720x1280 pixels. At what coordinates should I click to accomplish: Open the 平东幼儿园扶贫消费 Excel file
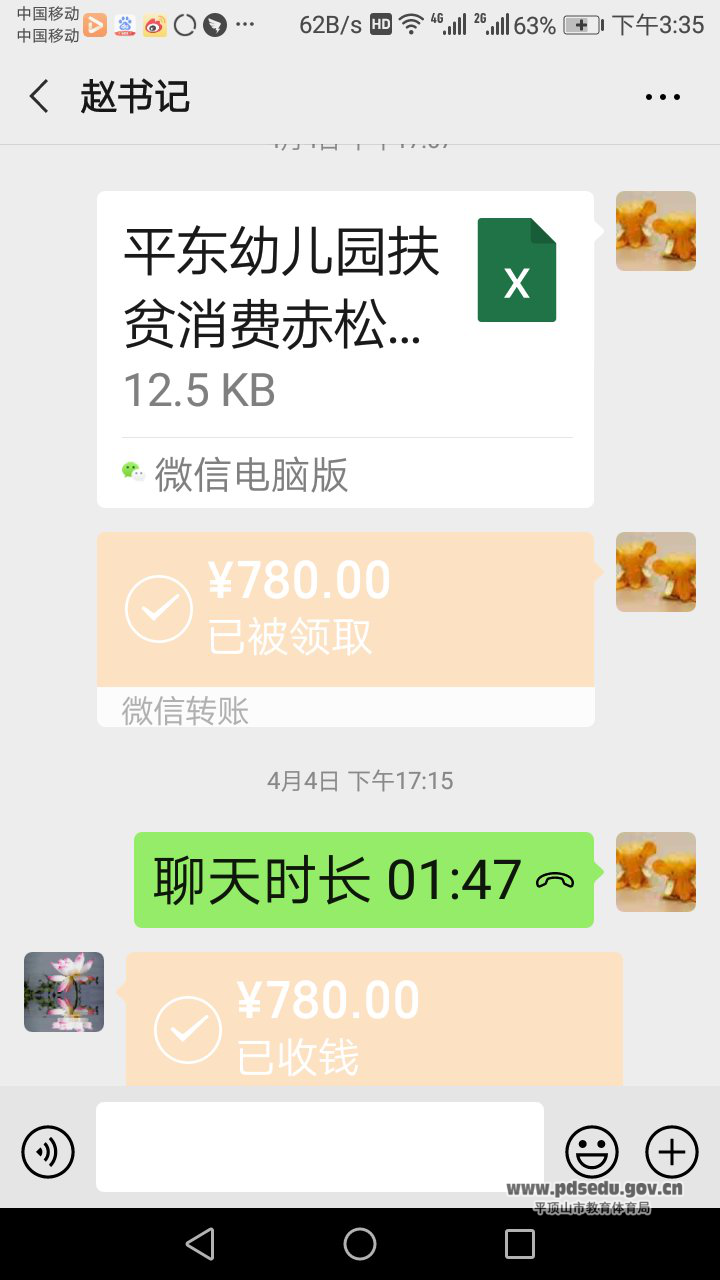point(345,349)
